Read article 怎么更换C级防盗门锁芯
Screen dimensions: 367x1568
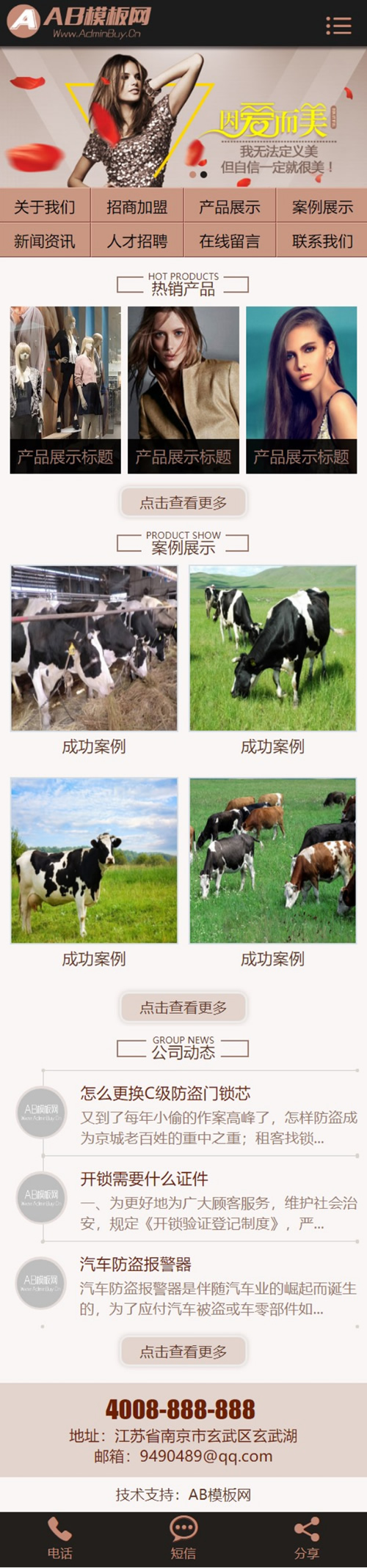(165, 1094)
